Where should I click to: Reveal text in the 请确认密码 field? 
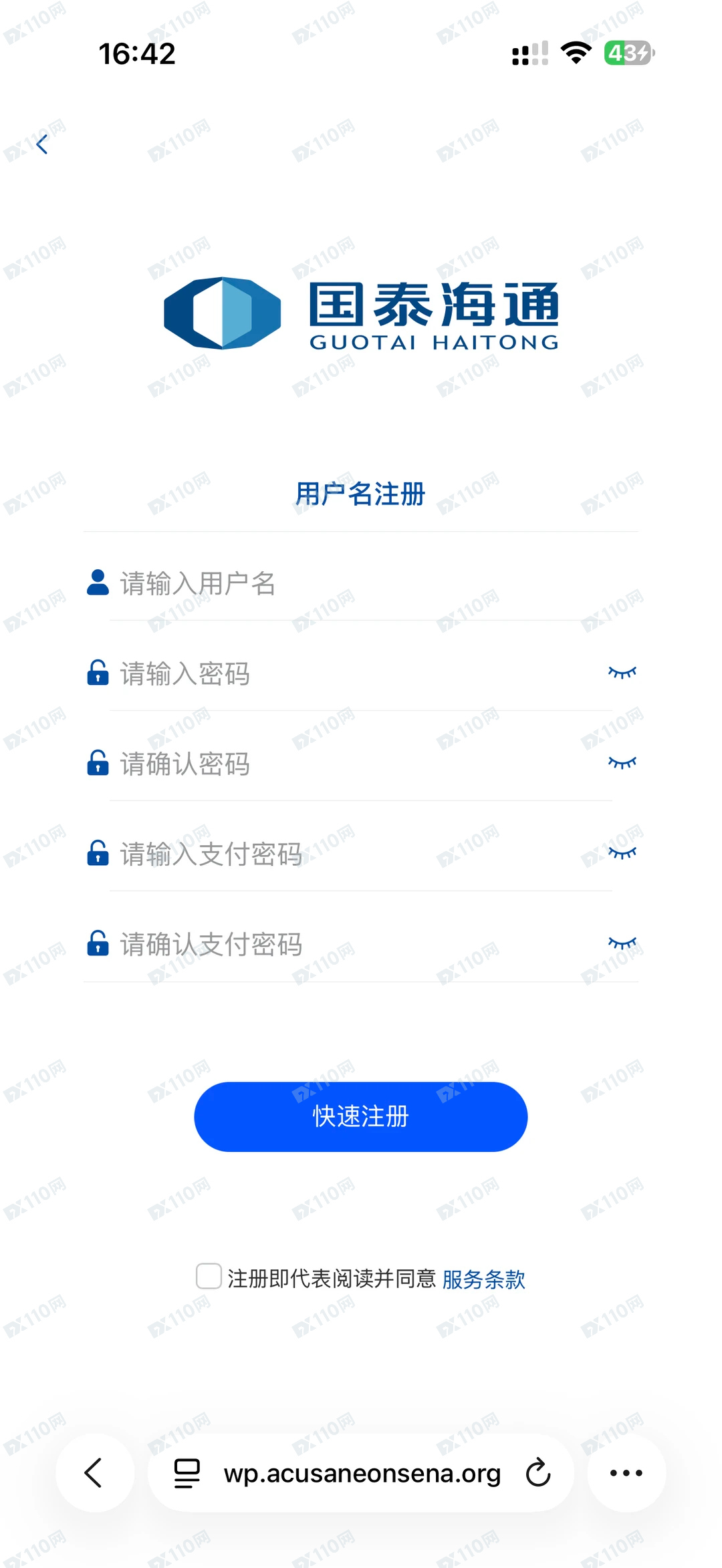[622, 762]
